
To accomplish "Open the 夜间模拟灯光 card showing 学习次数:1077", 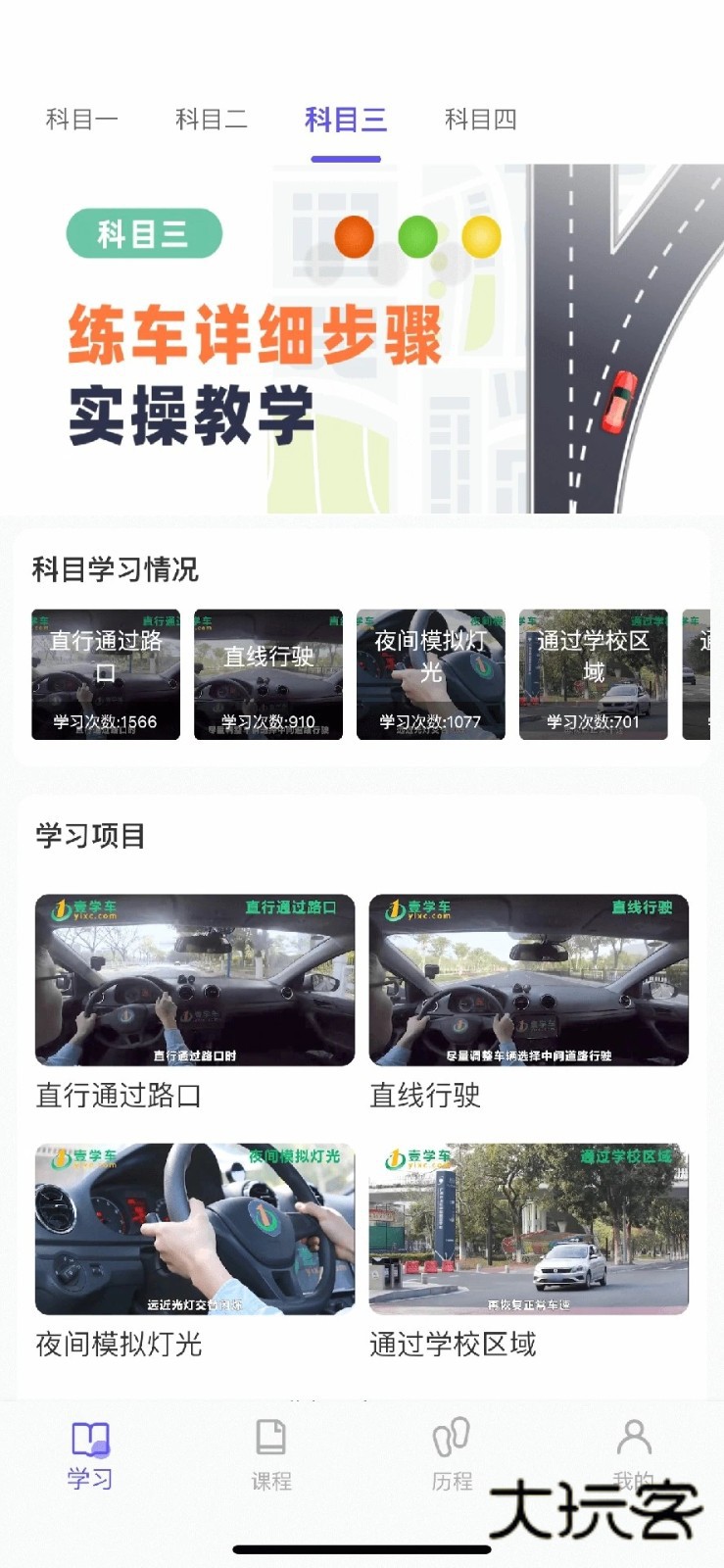I will [431, 674].
